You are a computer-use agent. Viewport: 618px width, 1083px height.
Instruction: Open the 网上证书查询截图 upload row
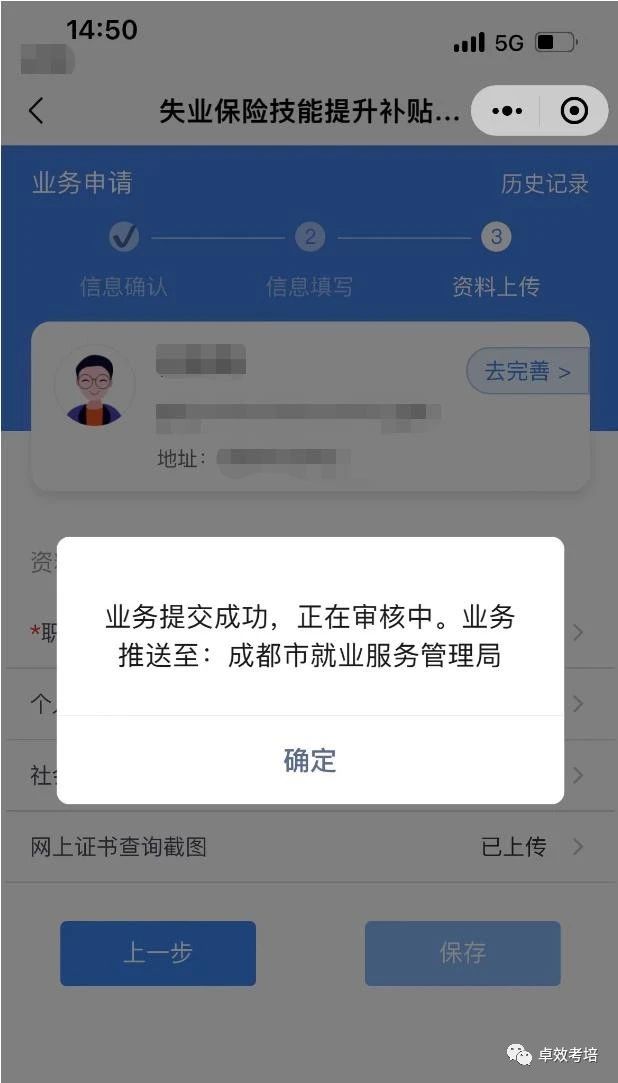pos(308,847)
